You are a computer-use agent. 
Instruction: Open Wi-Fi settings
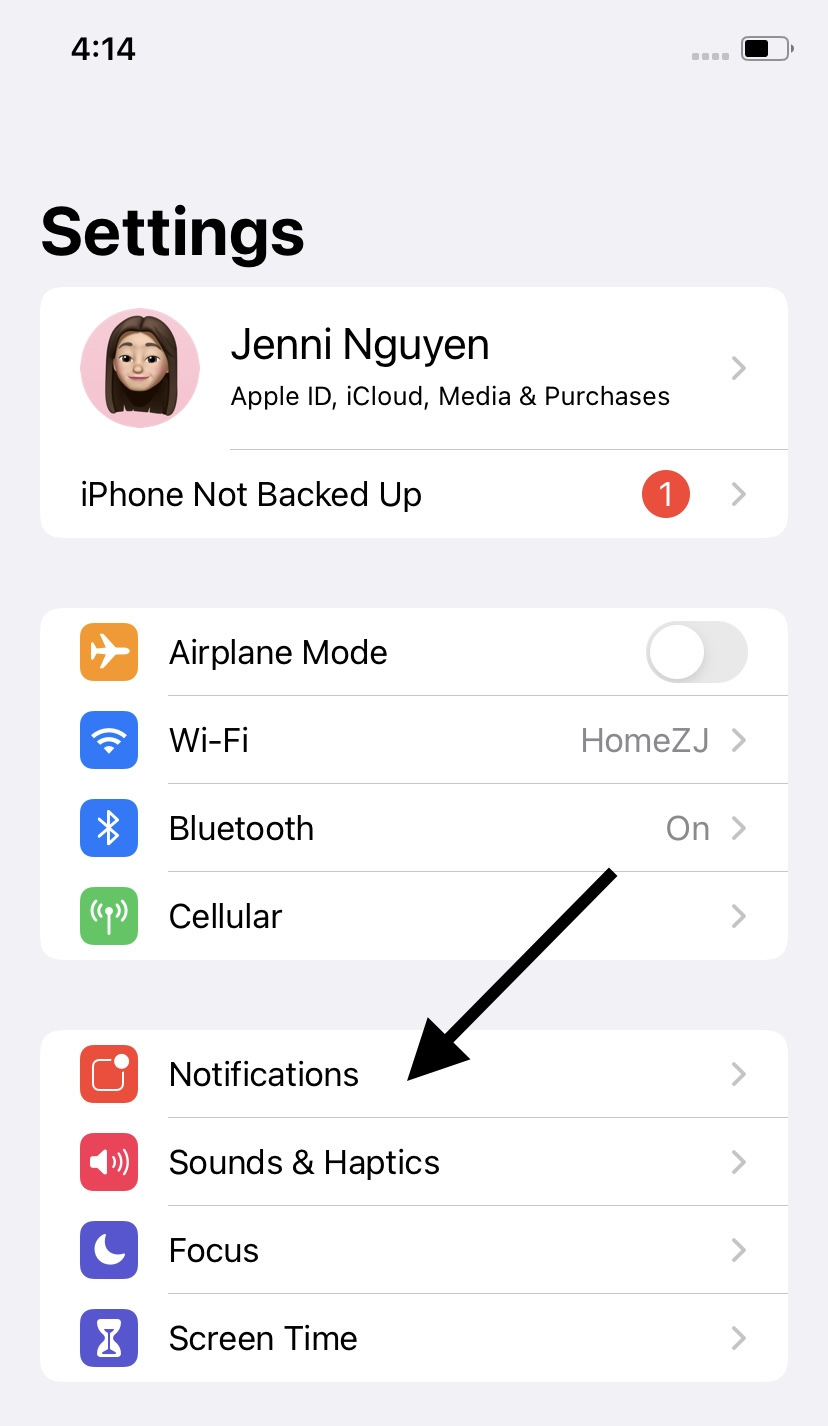(414, 740)
